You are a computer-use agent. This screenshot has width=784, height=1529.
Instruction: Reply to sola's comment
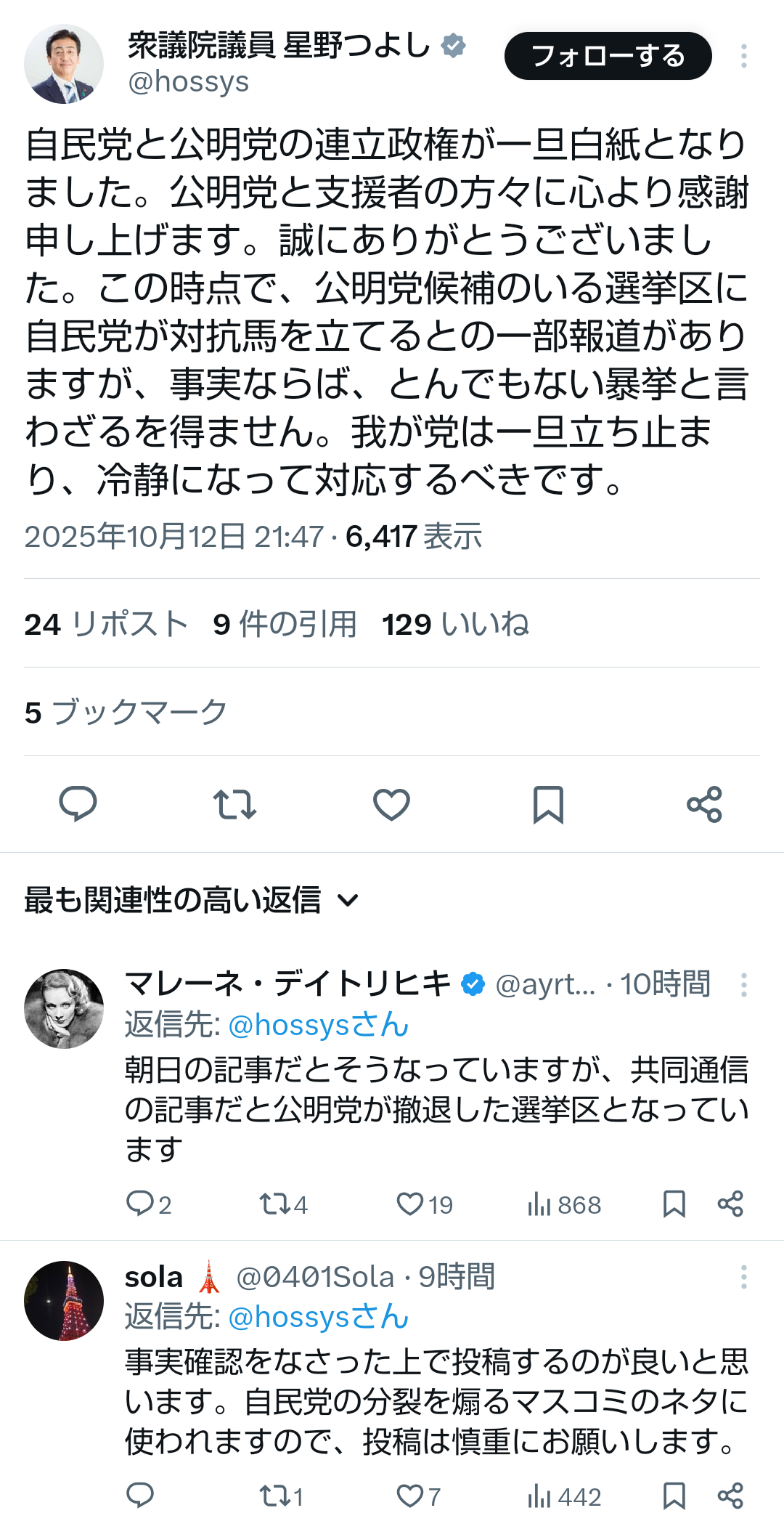coord(140,1496)
